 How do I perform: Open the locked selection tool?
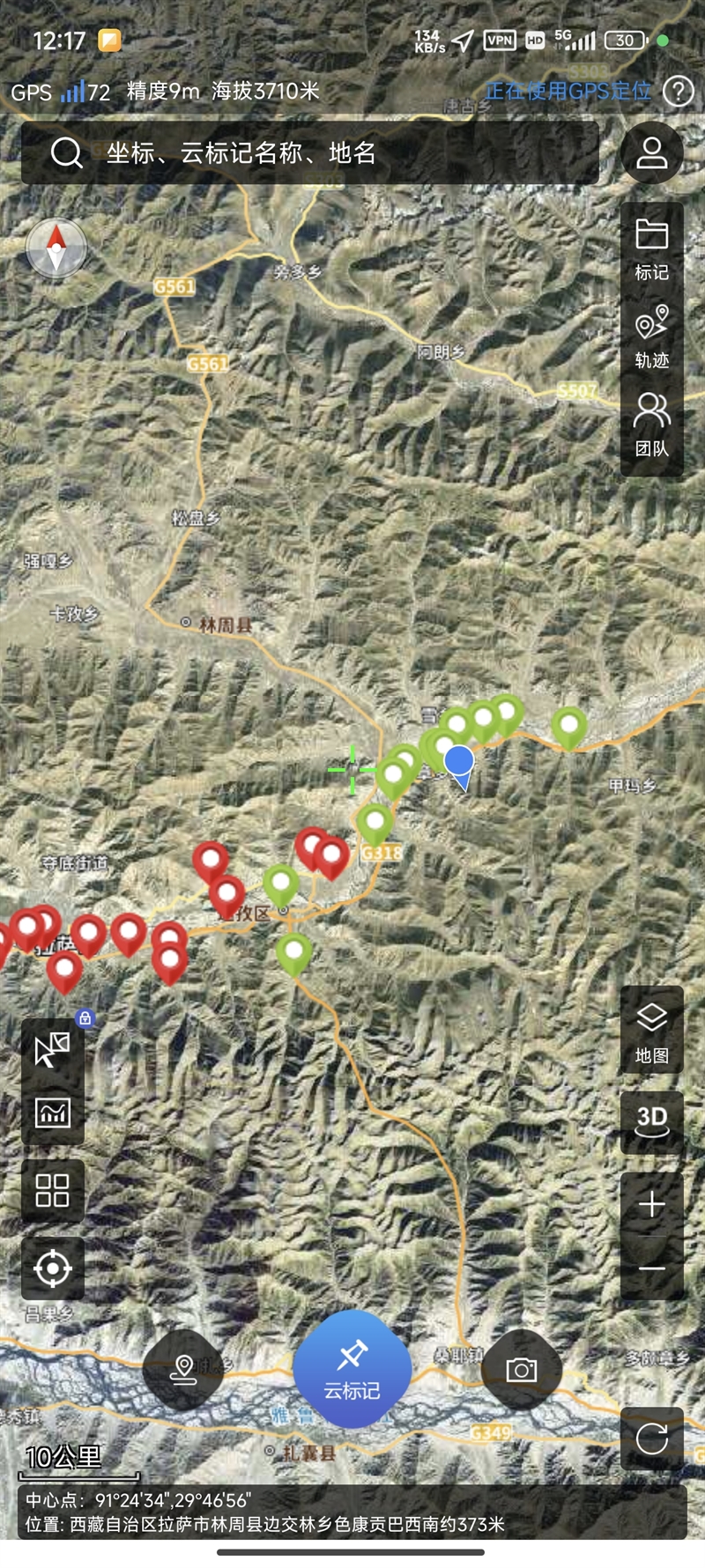[x=53, y=1048]
